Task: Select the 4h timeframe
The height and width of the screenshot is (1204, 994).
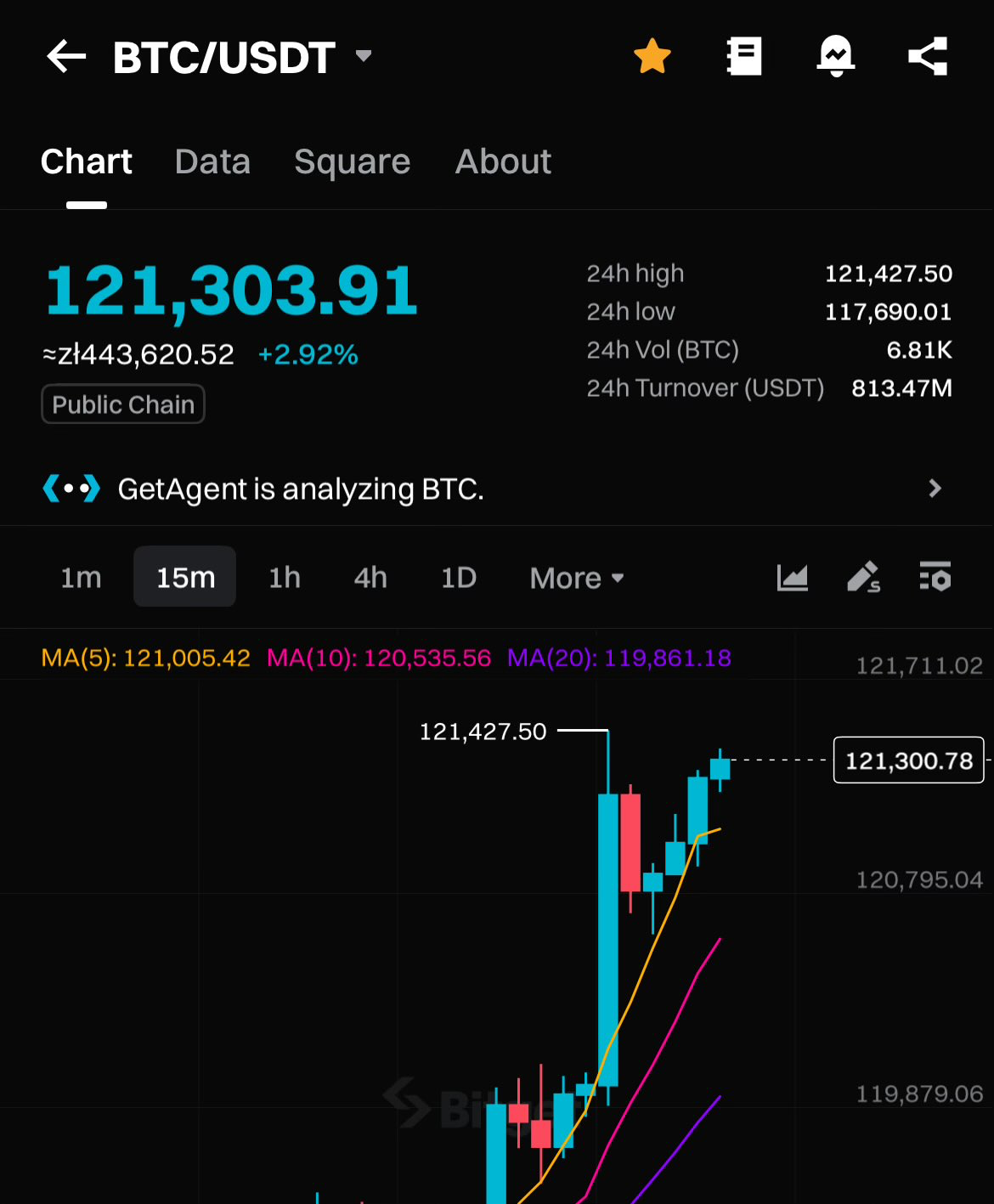Action: [370, 578]
